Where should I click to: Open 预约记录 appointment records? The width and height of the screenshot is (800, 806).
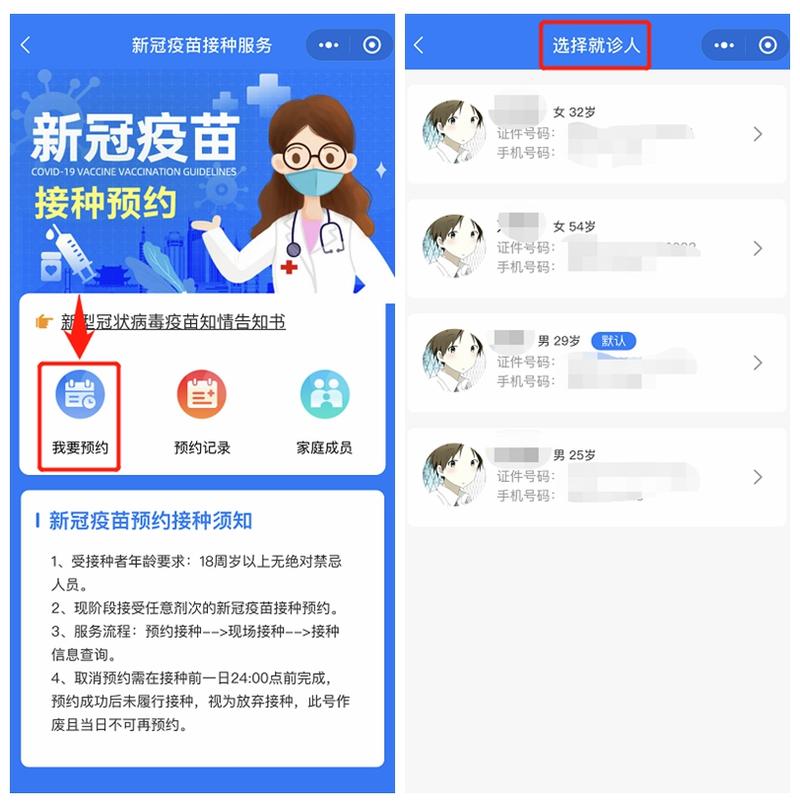202,412
